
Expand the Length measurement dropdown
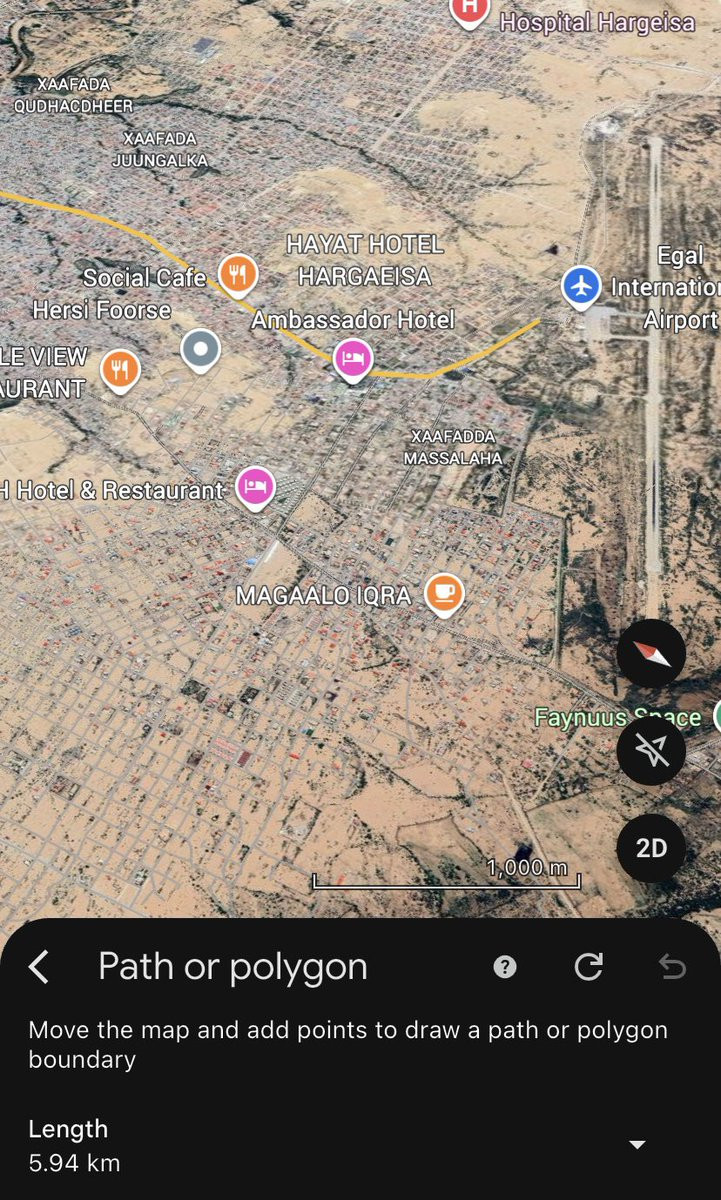pos(637,1145)
